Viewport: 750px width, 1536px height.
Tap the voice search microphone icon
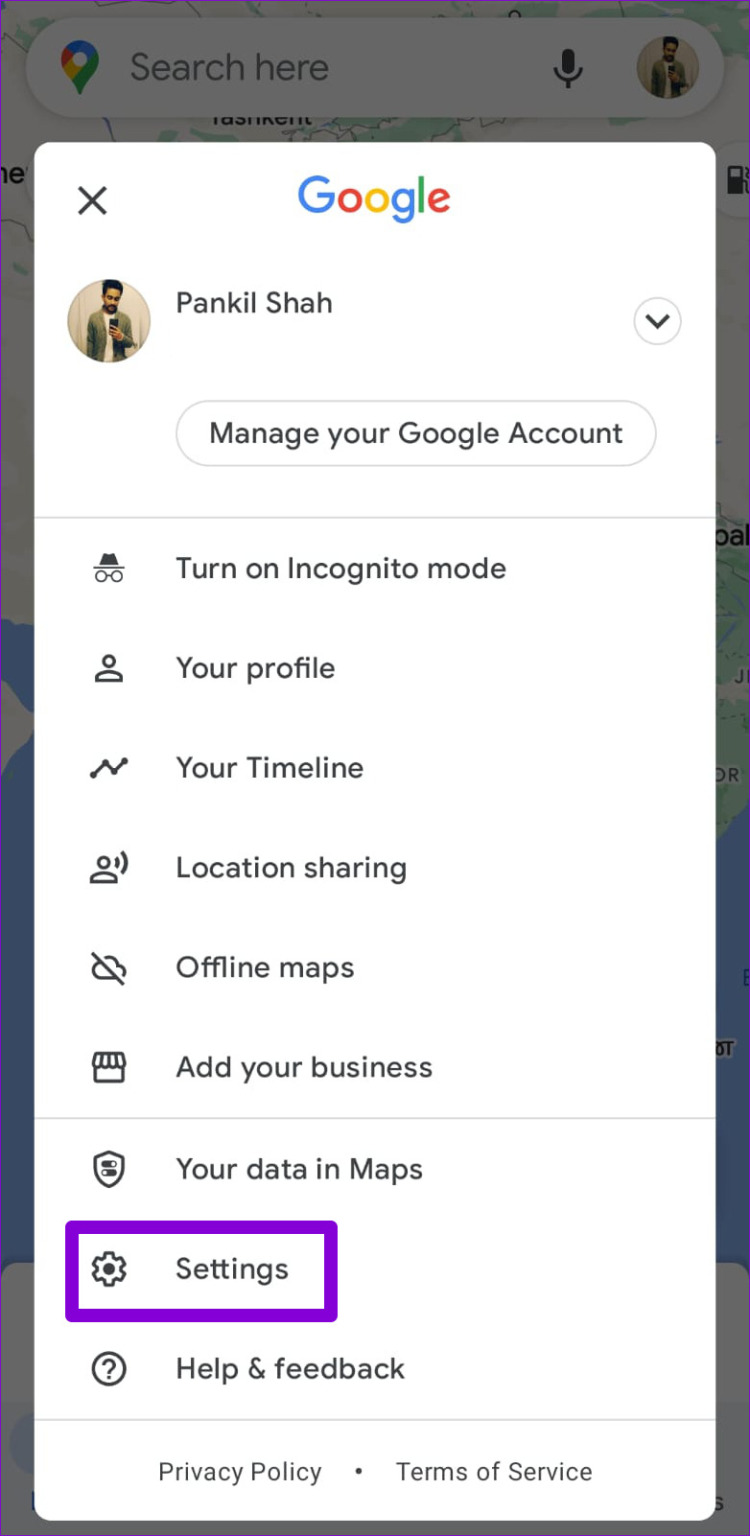coord(568,67)
